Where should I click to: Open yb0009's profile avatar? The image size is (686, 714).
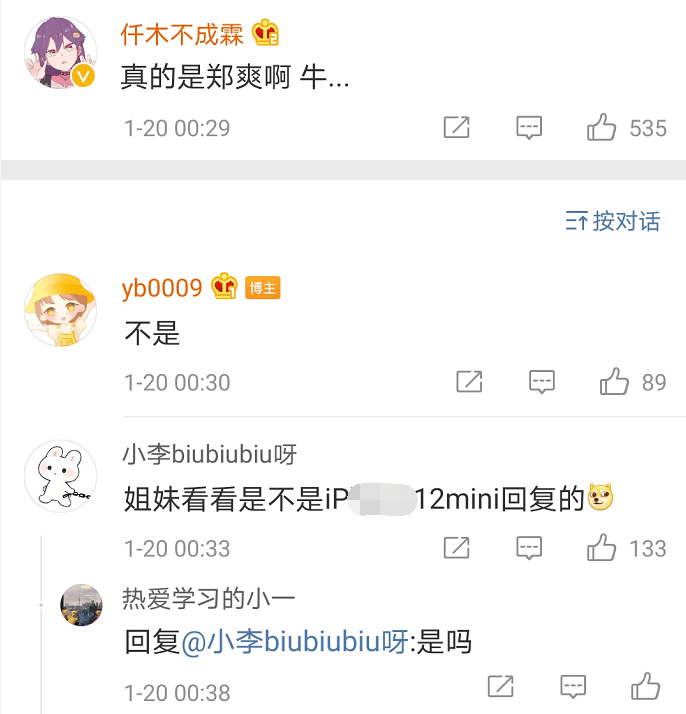[60, 310]
